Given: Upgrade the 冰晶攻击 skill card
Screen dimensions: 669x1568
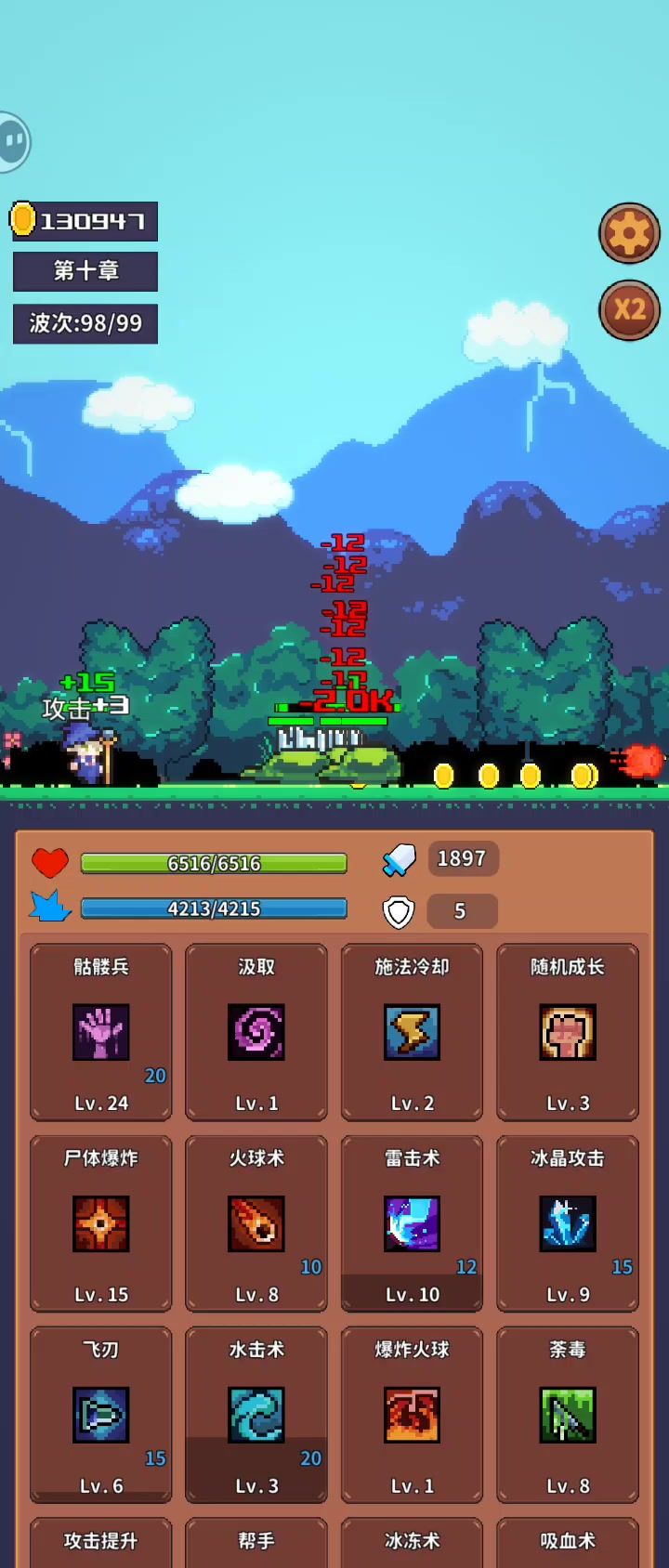Looking at the screenshot, I should click(x=567, y=1223).
